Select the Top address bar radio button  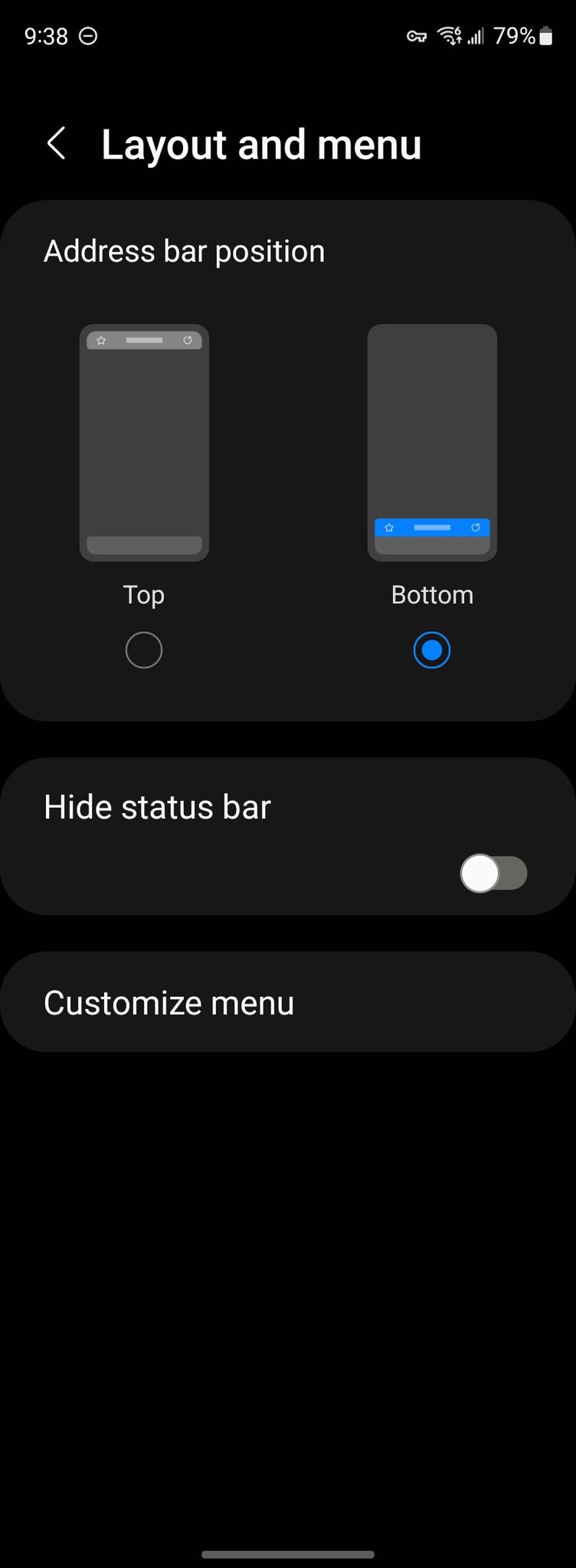pos(143,650)
